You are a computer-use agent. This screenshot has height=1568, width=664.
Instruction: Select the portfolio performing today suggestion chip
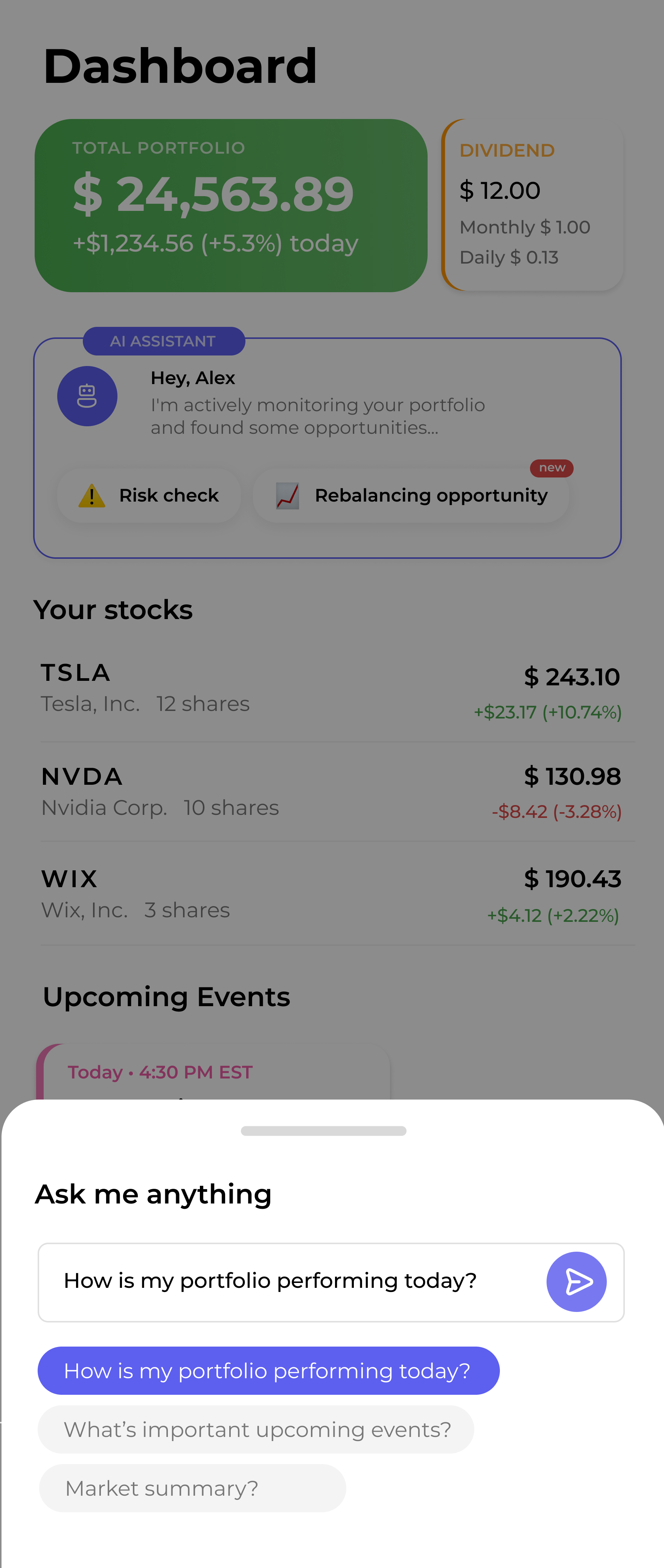pos(268,1370)
